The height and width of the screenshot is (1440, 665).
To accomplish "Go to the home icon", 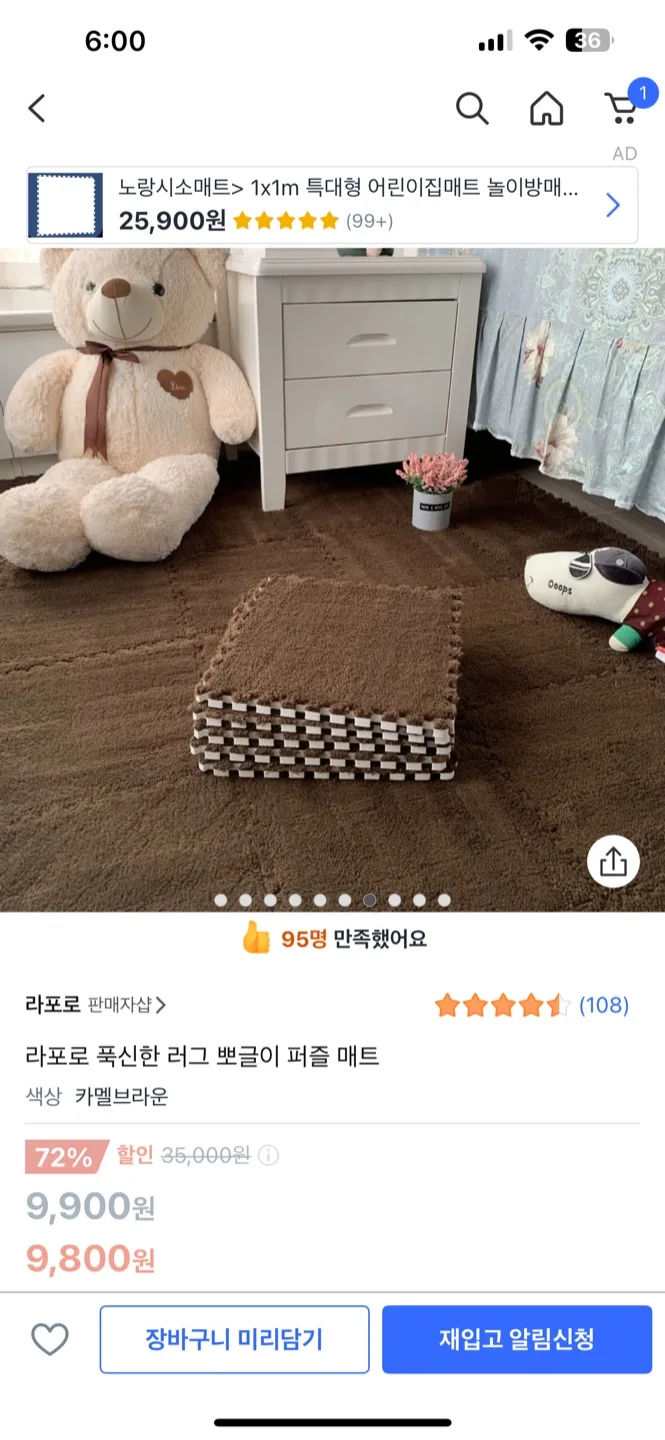I will [546, 108].
